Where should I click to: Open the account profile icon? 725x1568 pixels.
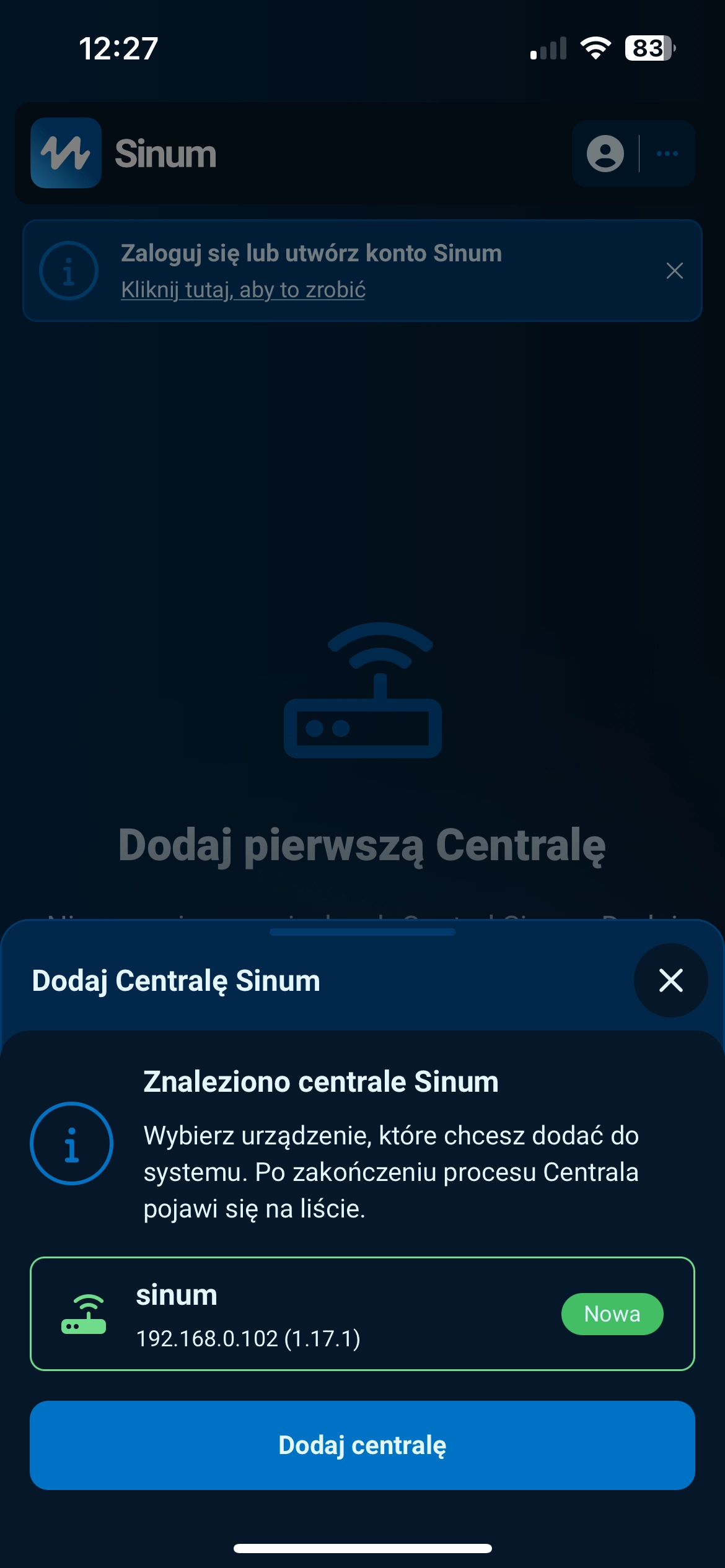pos(605,154)
